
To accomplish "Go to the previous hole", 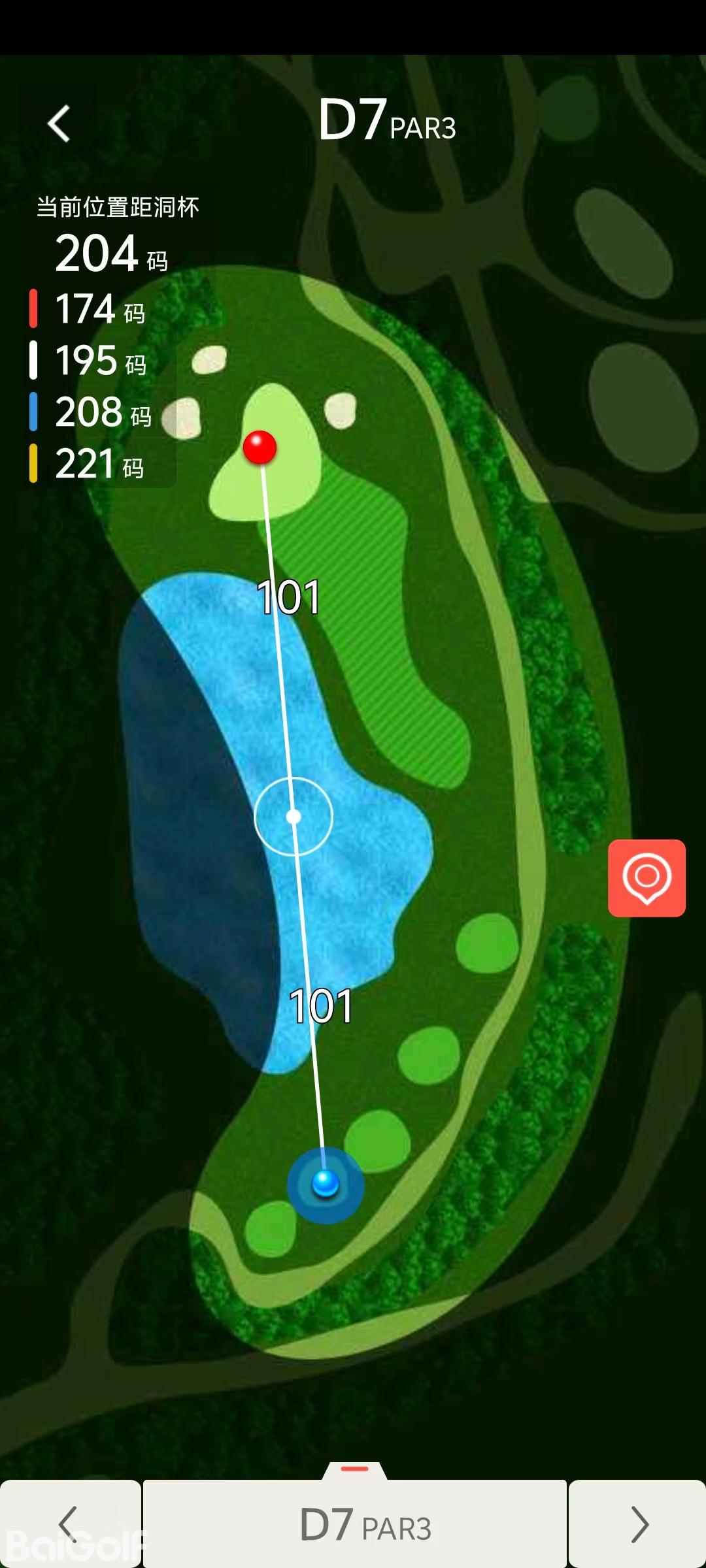I will 69,1524.
